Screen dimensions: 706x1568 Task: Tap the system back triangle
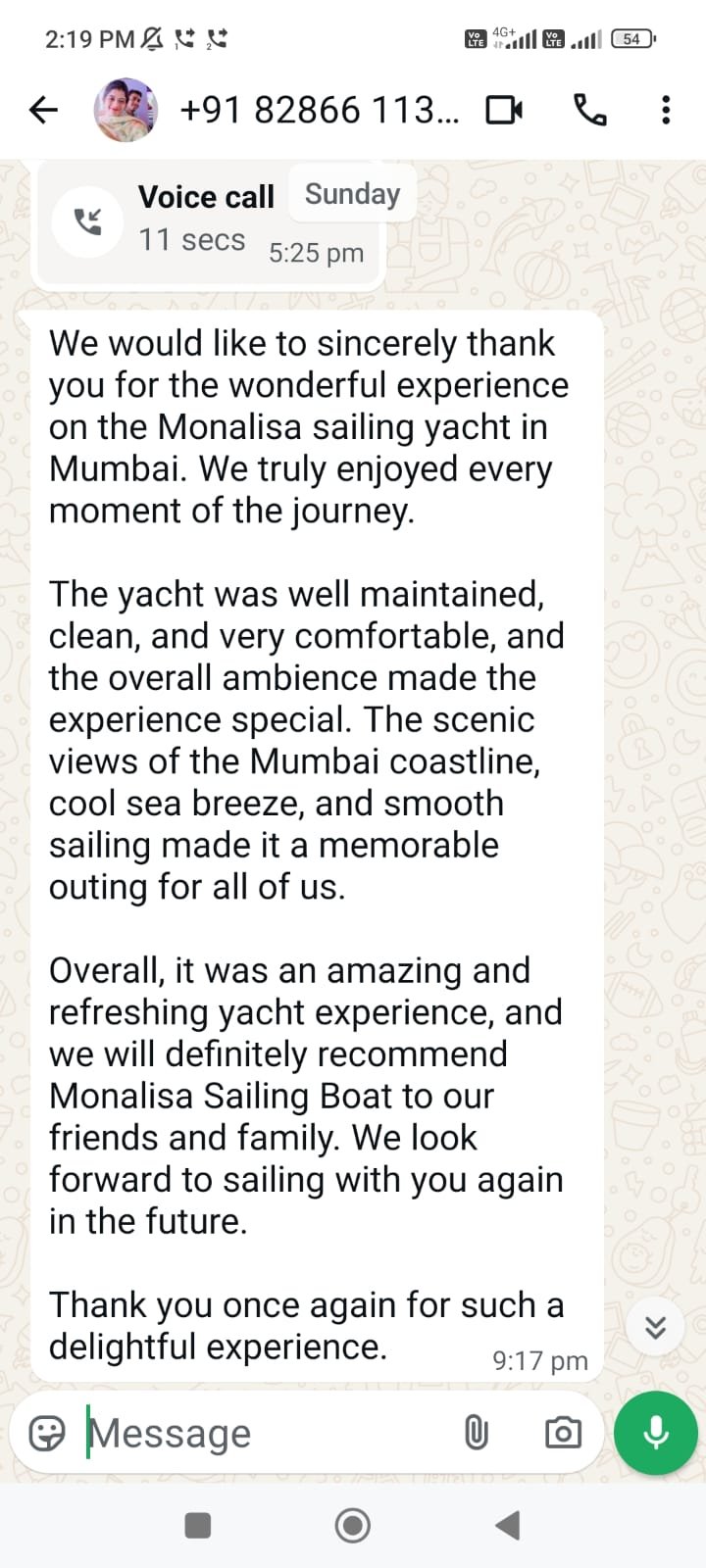(x=507, y=1525)
